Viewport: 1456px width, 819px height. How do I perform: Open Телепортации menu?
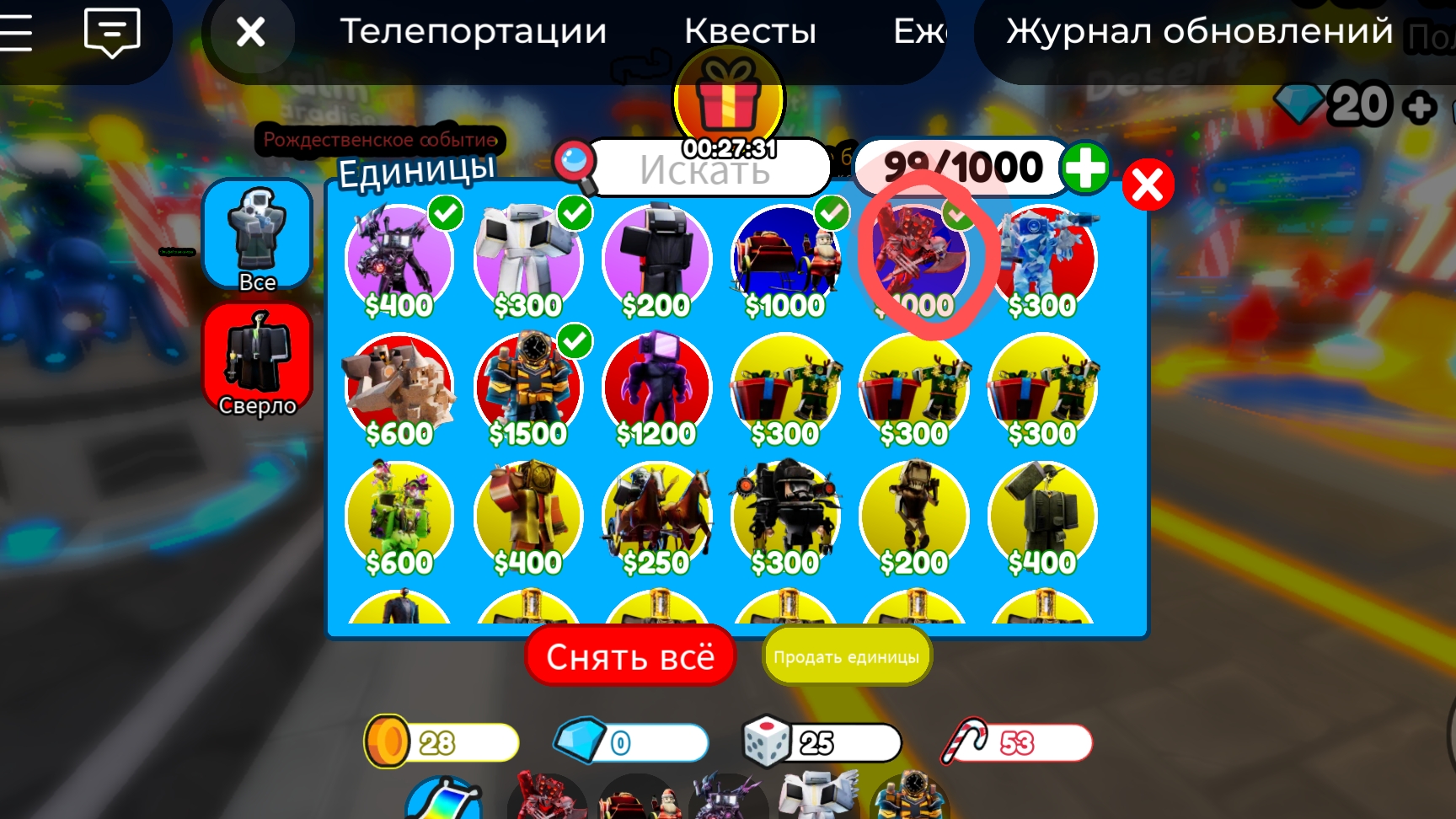point(473,32)
